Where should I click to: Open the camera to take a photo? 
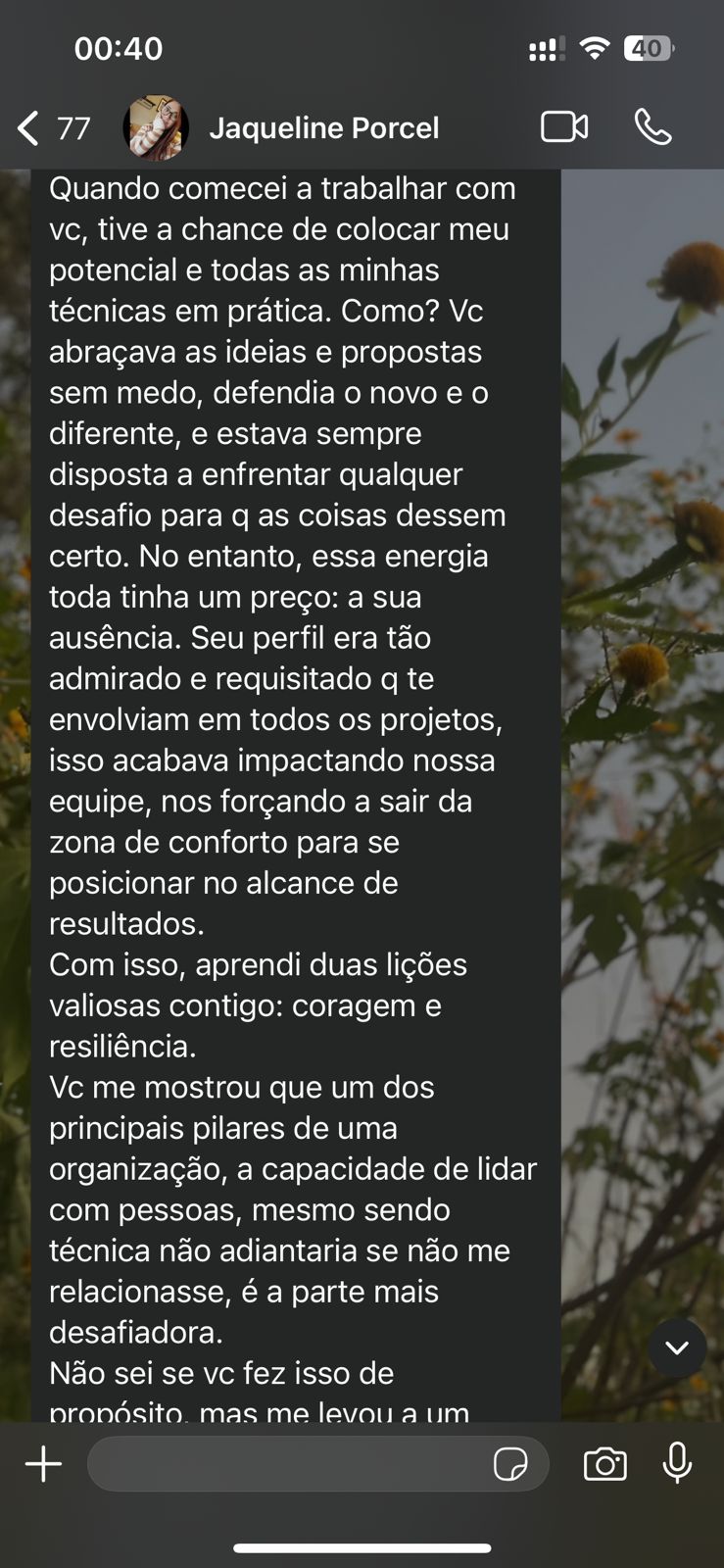click(x=604, y=1464)
